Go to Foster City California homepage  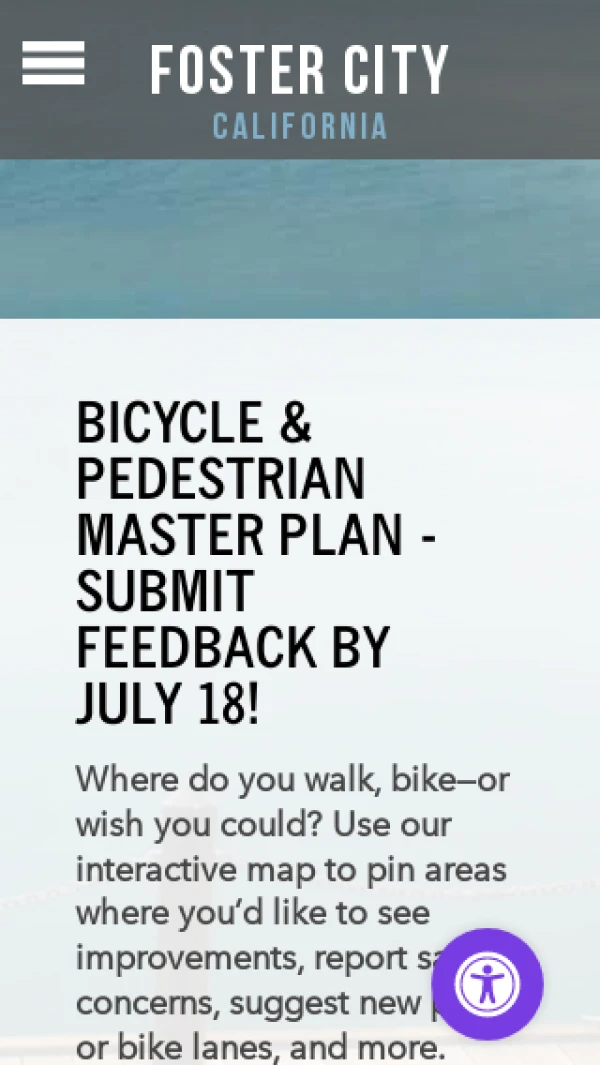[x=299, y=90]
